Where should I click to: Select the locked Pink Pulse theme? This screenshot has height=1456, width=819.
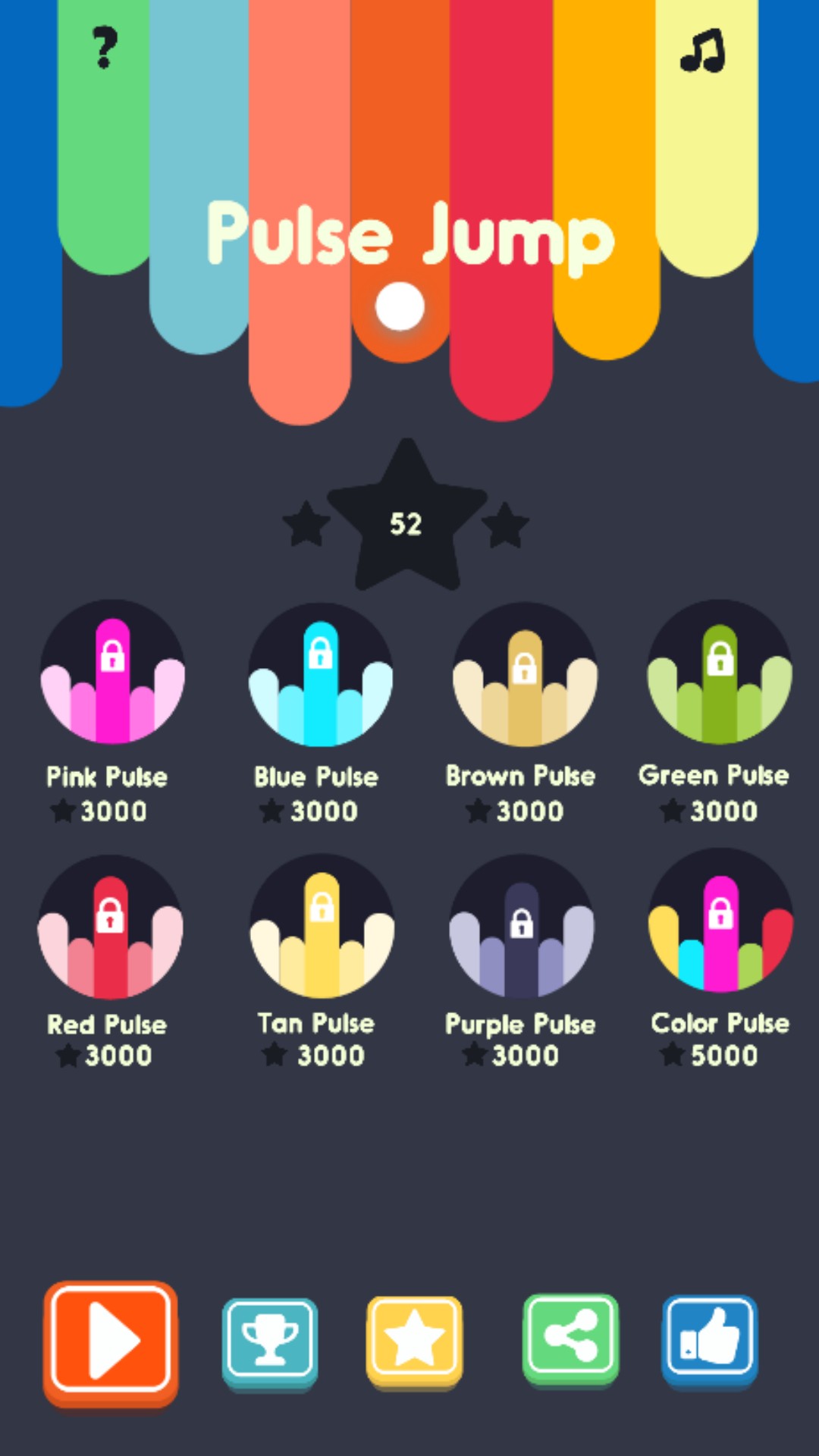(112, 672)
